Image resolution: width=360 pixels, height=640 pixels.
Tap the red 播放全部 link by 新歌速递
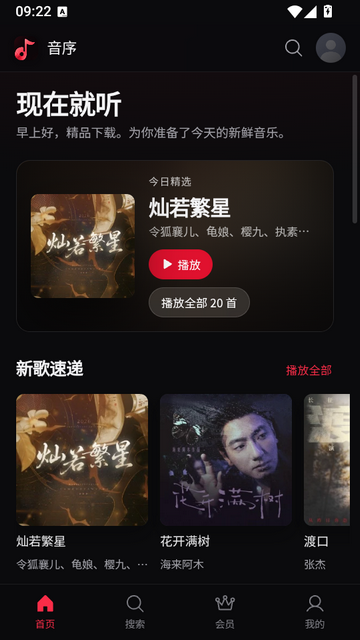[x=309, y=370]
